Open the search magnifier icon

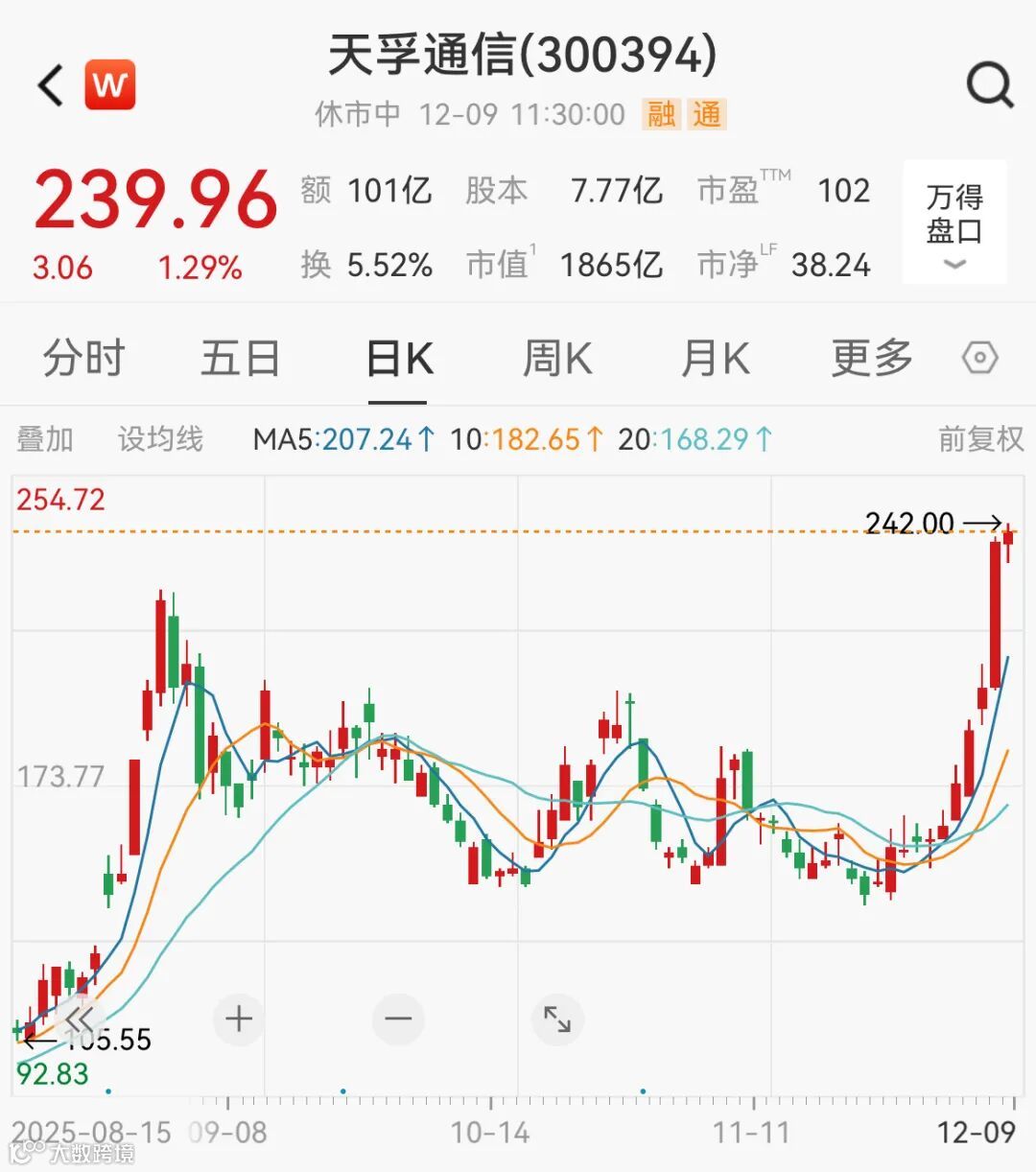tap(989, 85)
